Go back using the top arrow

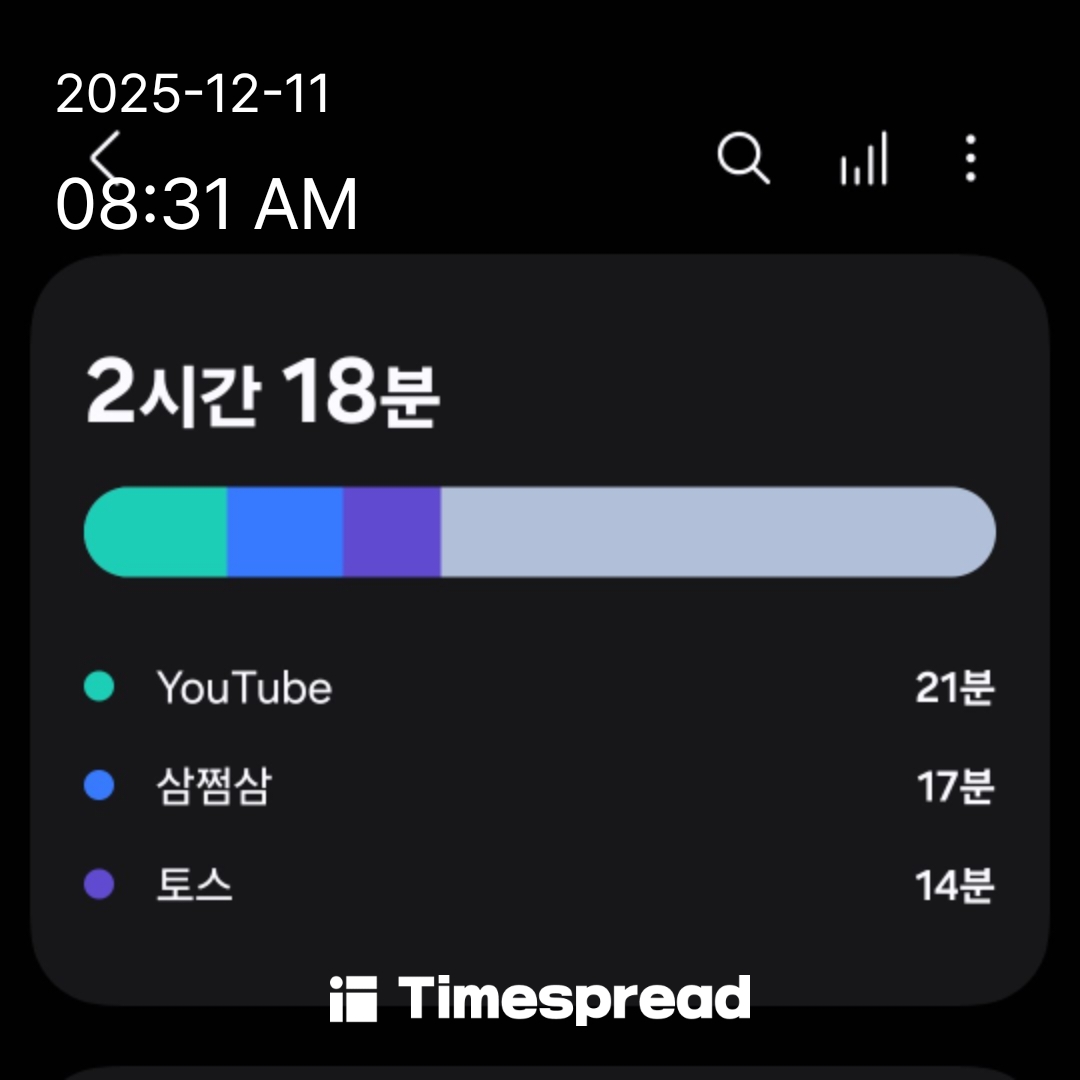click(x=104, y=158)
